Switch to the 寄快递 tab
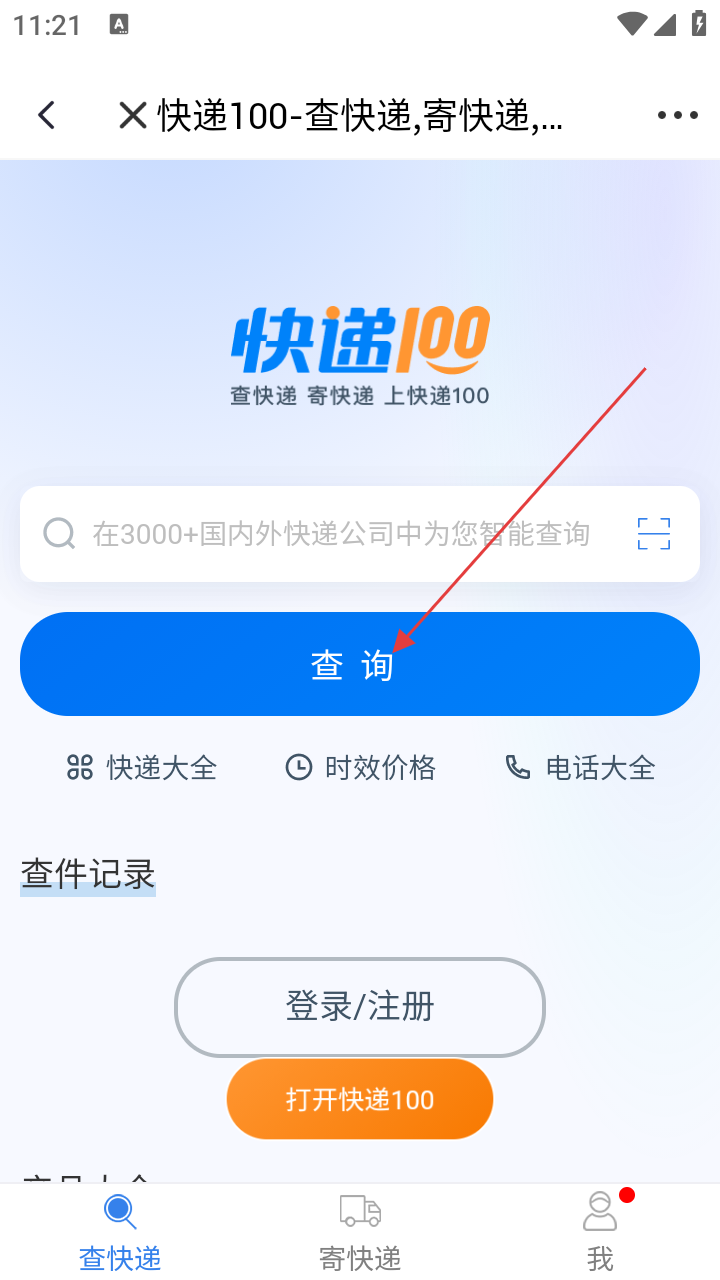 point(359,1232)
